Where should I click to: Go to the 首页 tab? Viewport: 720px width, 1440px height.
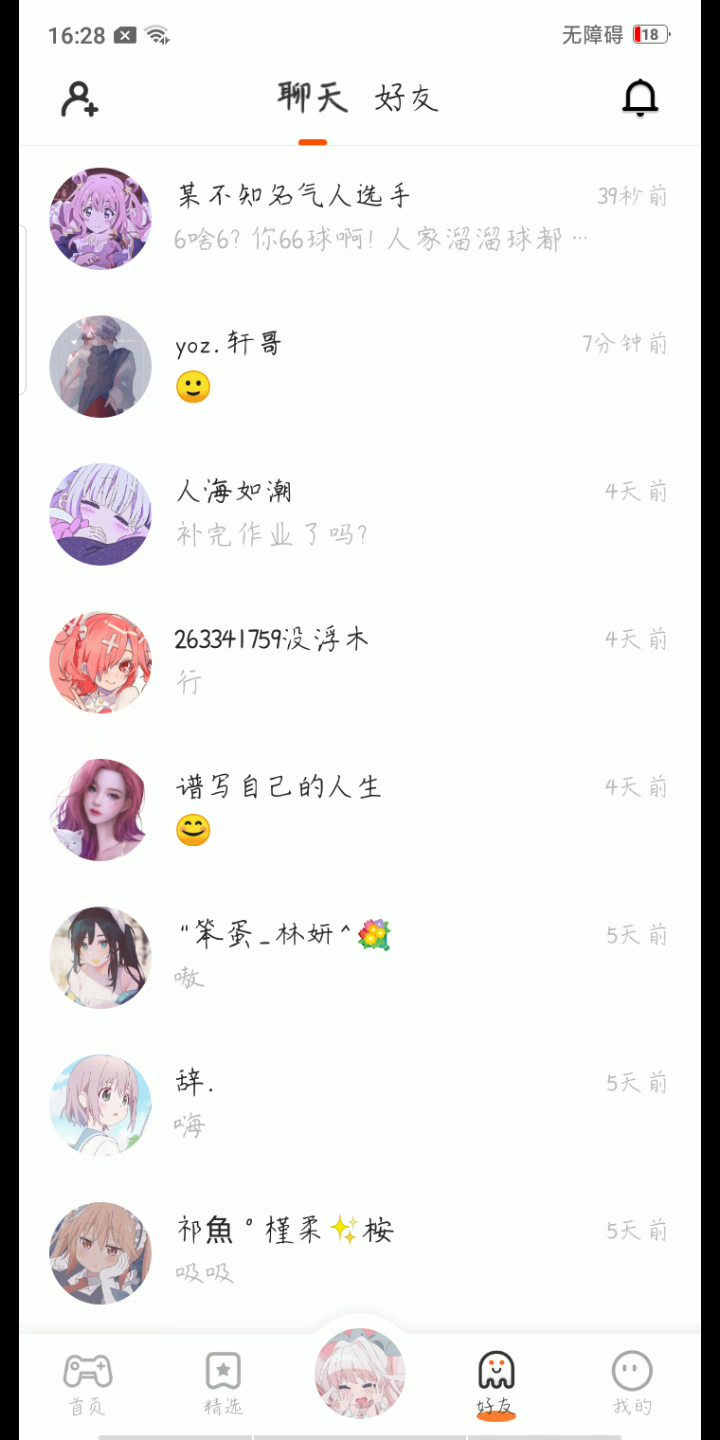[x=87, y=1383]
